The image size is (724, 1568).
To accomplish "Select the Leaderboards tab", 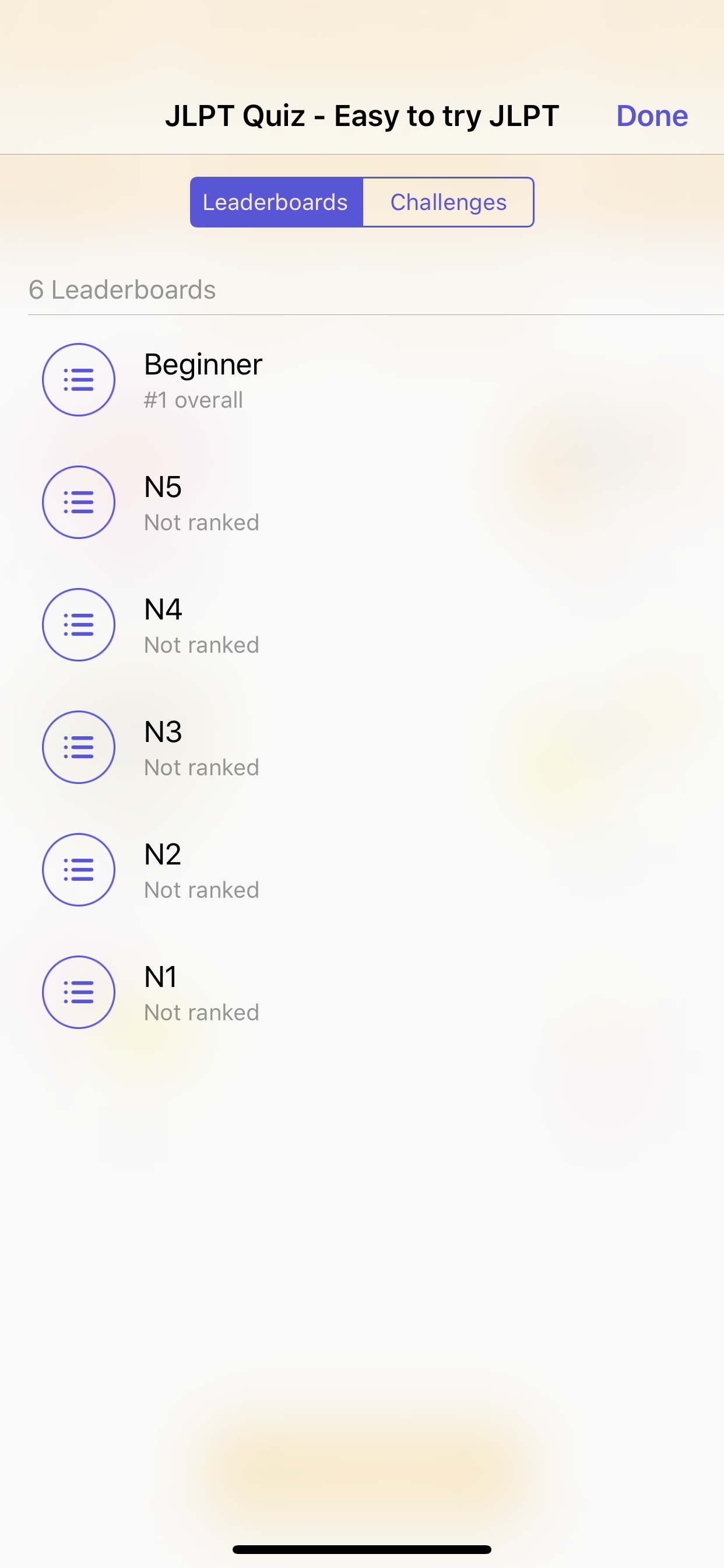I will (276, 202).
